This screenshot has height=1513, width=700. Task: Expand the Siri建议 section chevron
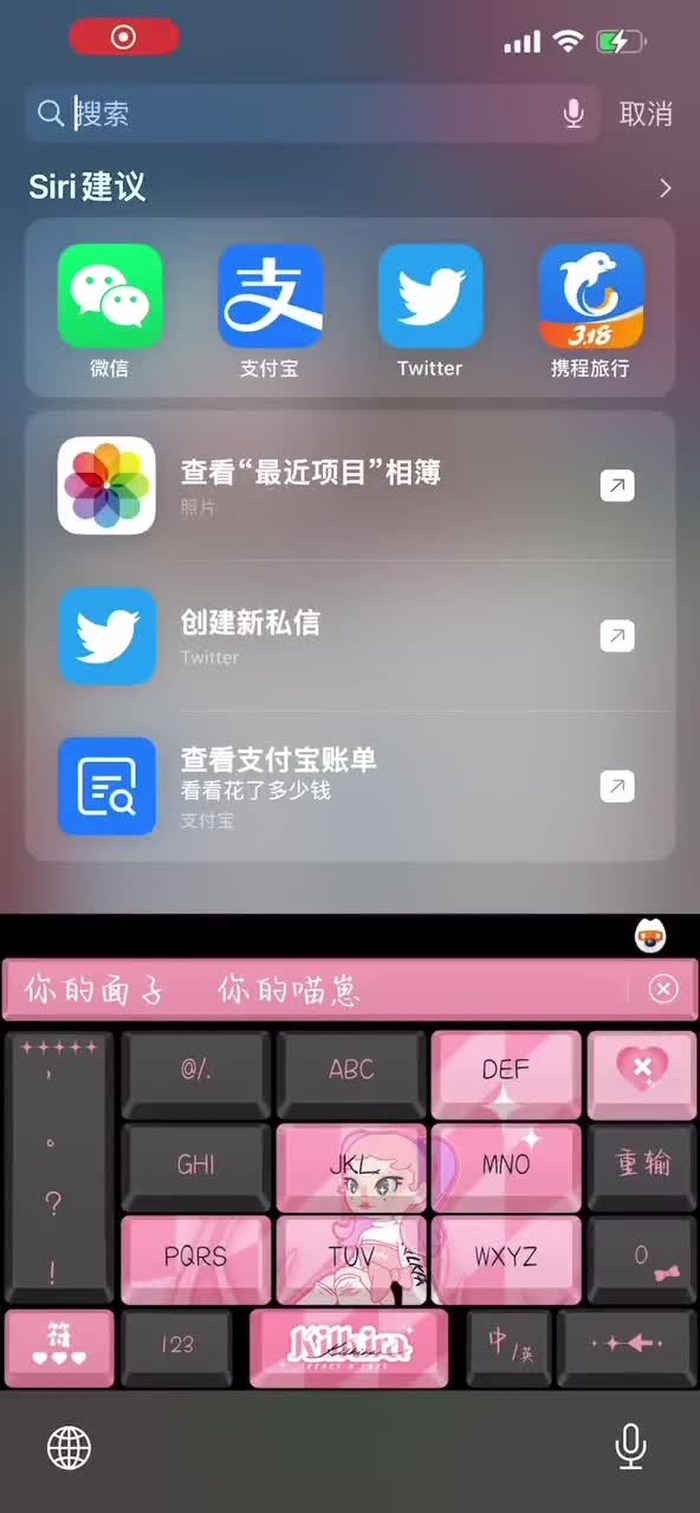[665, 188]
